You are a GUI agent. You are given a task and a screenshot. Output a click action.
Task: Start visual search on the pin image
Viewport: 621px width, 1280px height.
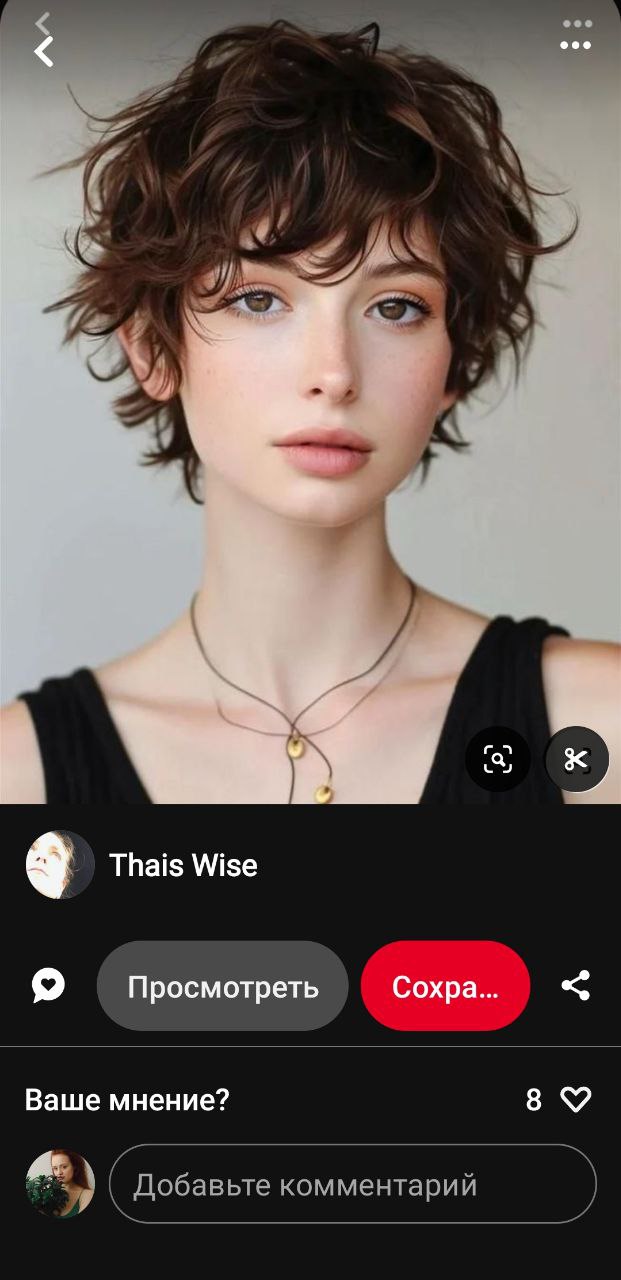pos(498,760)
